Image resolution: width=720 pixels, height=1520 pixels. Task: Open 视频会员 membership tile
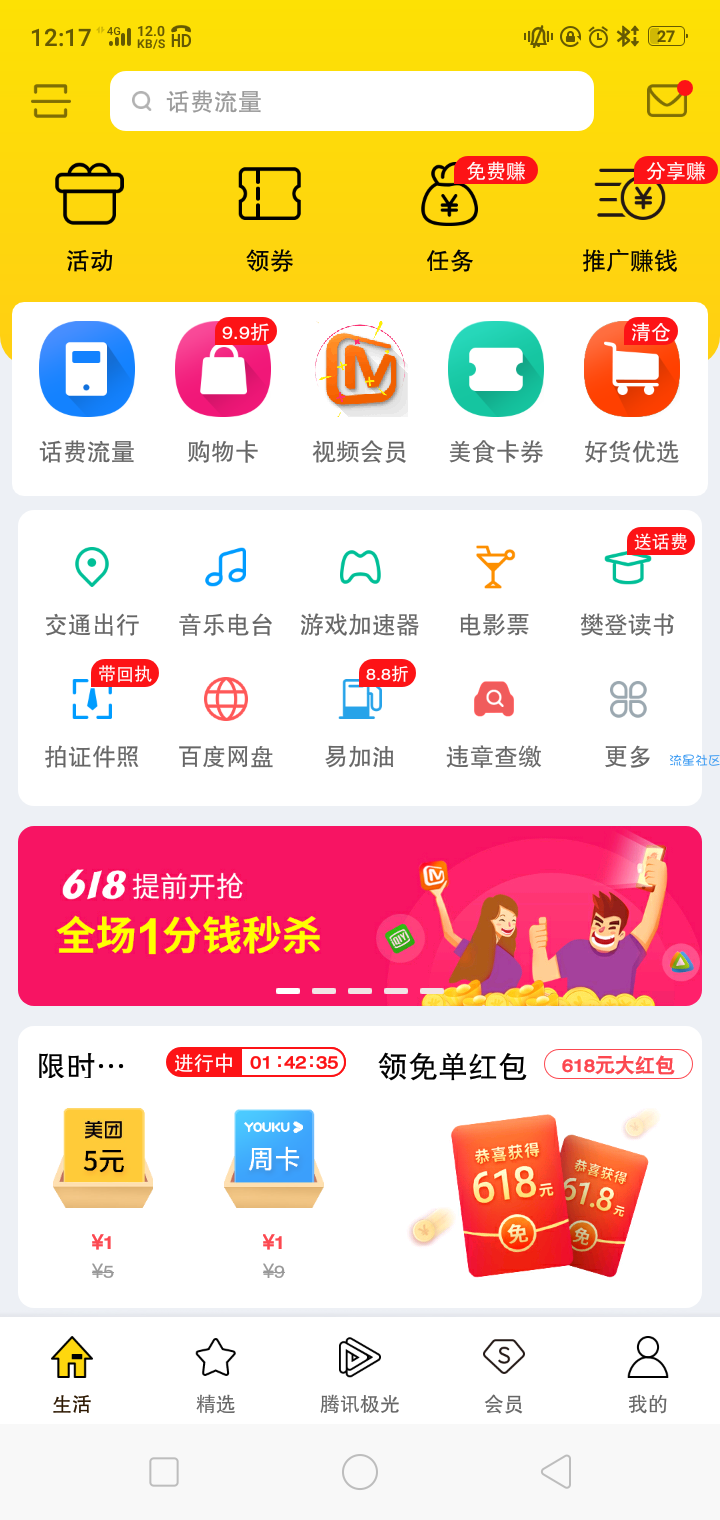point(360,392)
